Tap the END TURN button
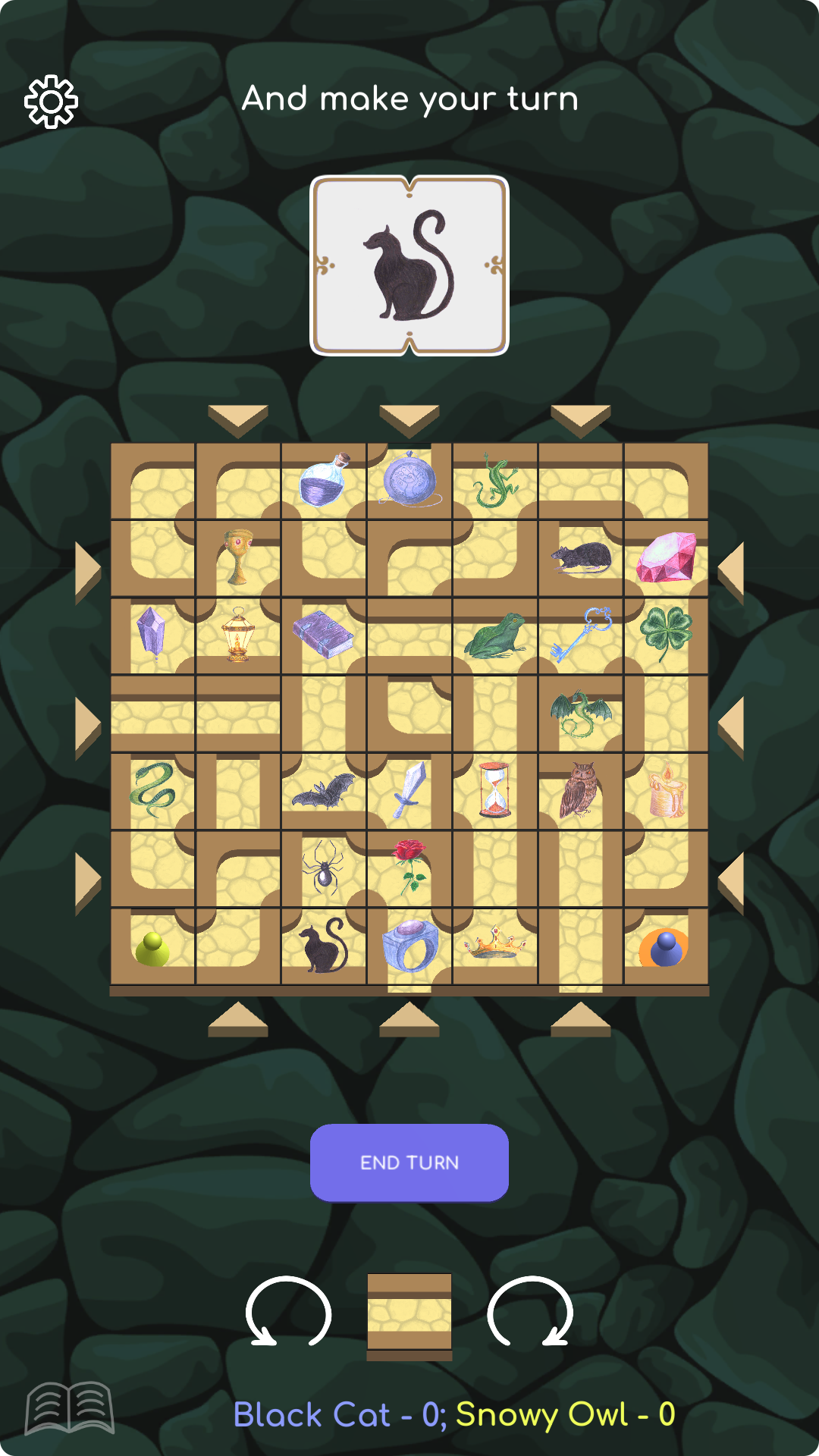819x1456 pixels. click(x=409, y=1163)
